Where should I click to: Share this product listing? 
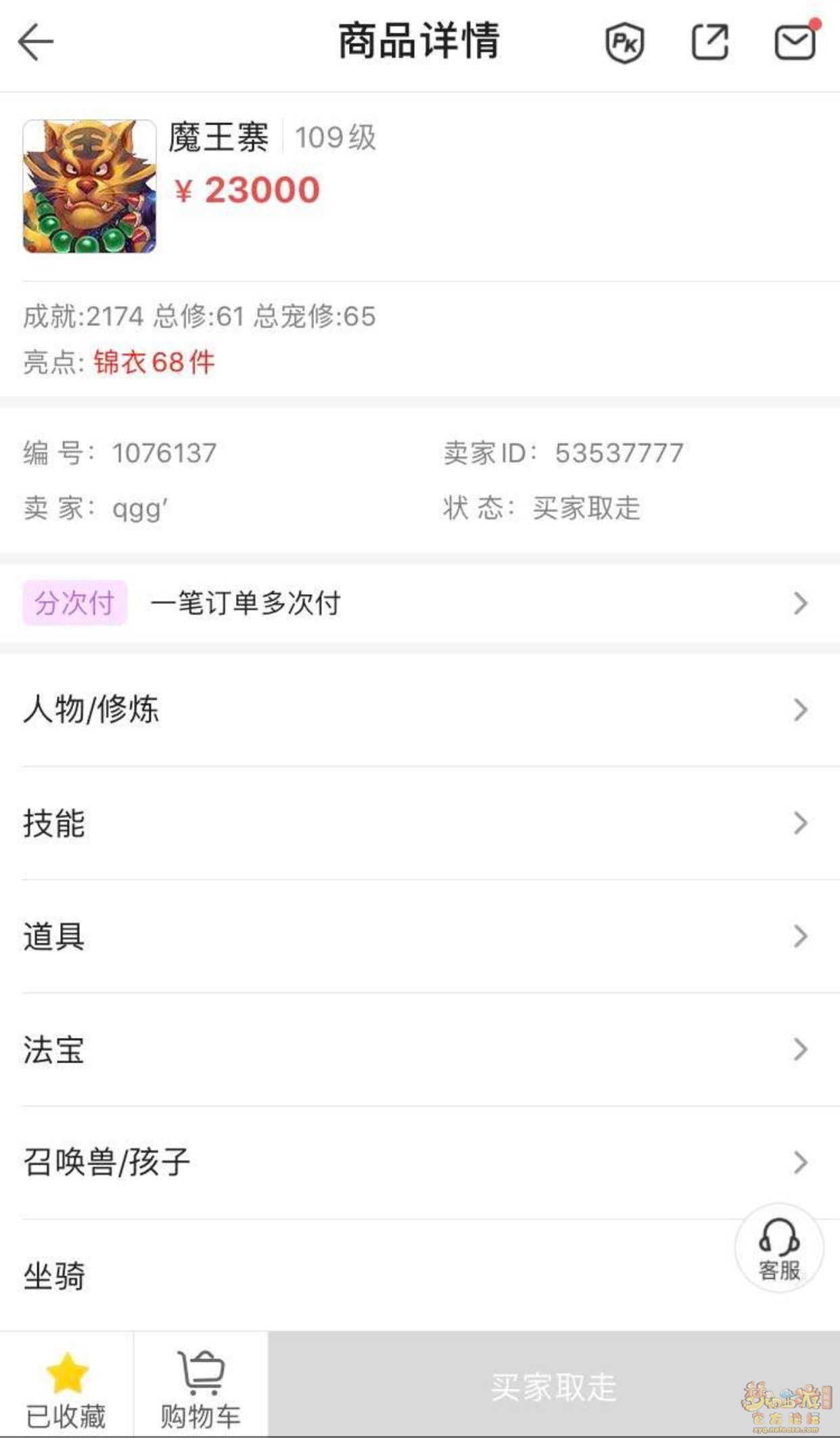click(x=710, y=43)
